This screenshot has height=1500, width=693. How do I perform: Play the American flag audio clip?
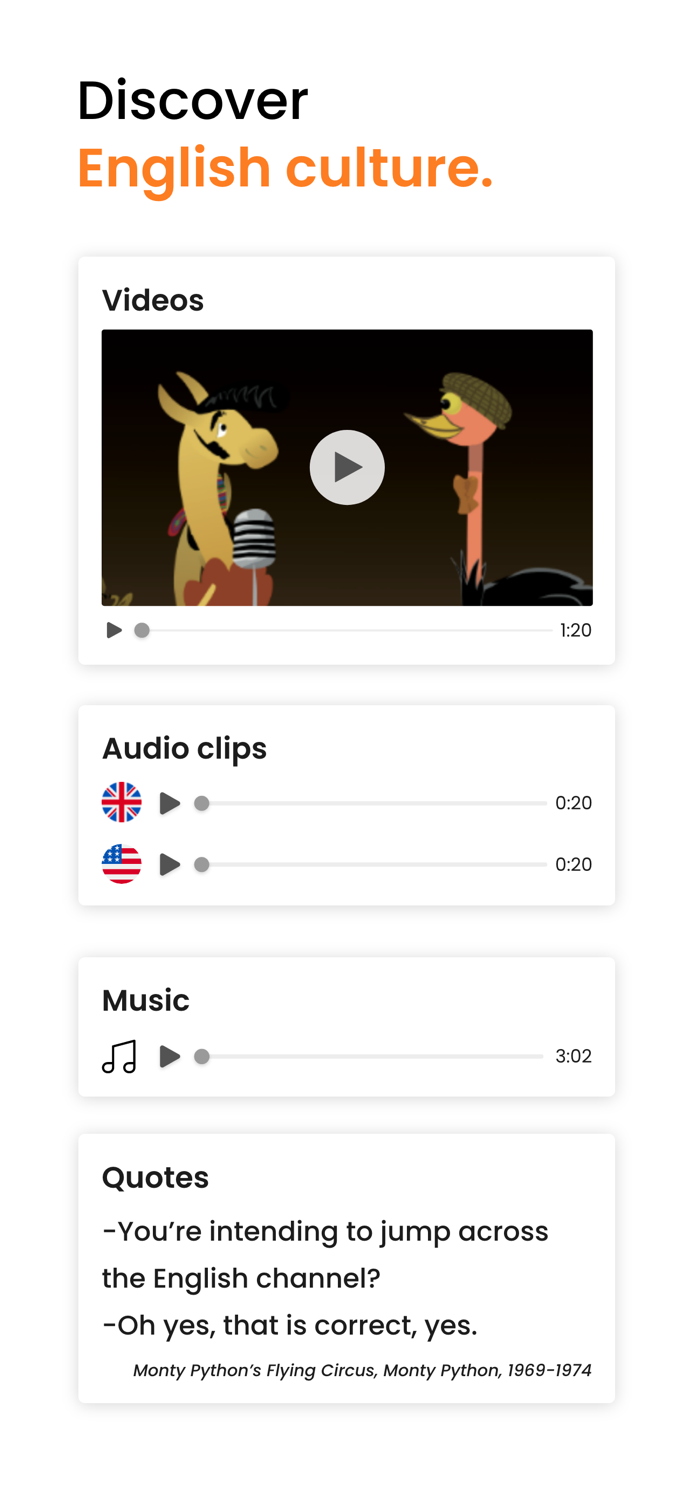(x=170, y=864)
